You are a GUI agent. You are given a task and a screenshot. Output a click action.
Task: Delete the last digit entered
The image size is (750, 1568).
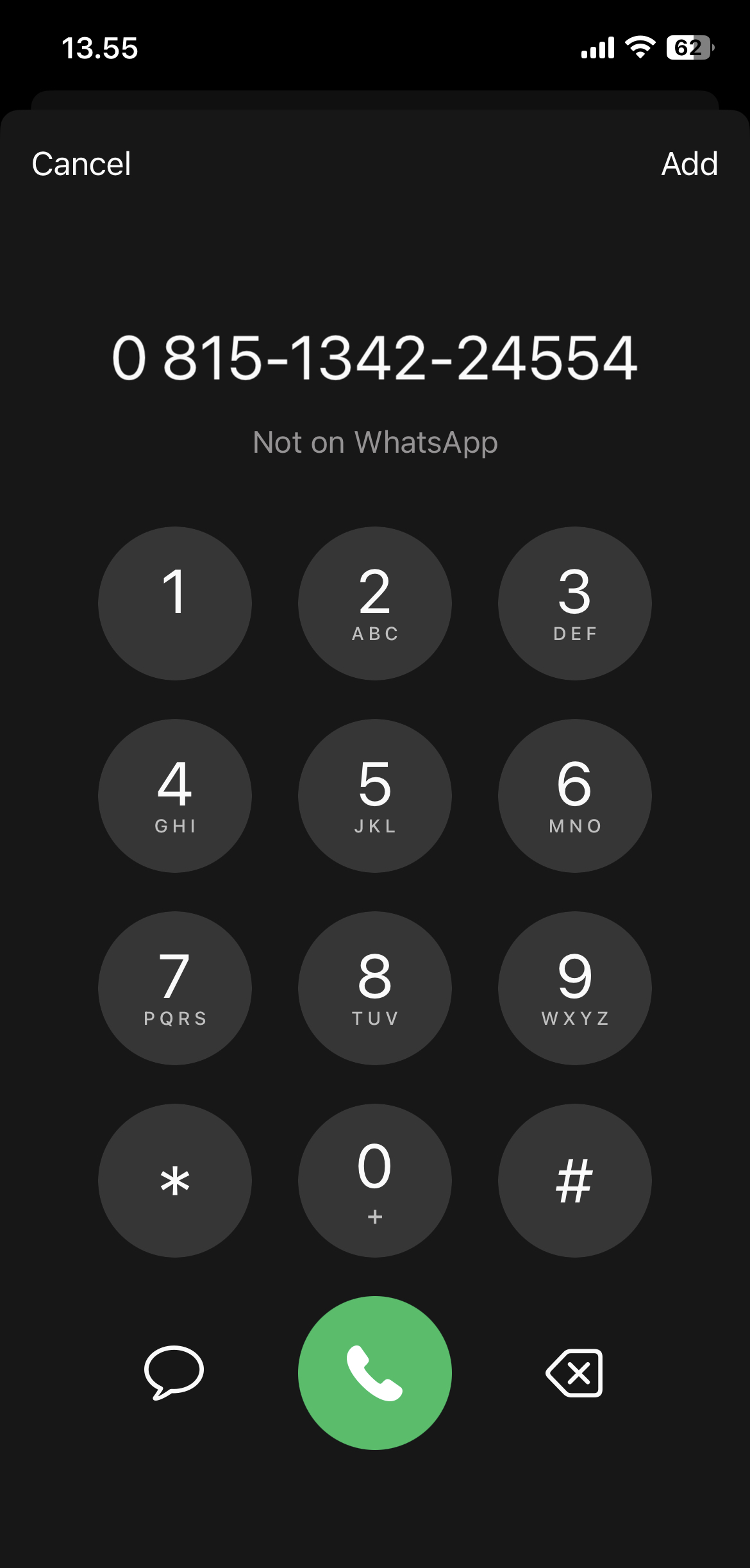tap(575, 1373)
